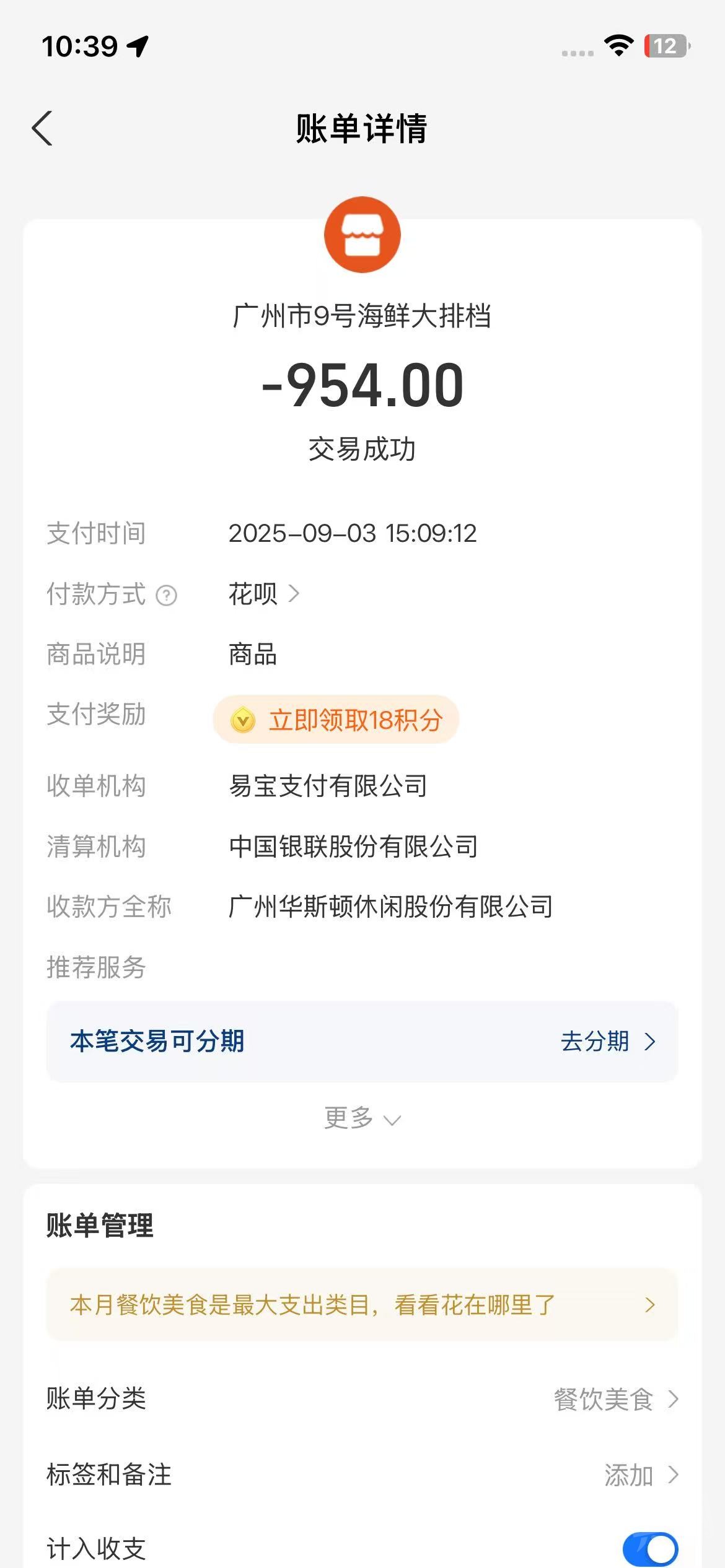Tap the battery indicator in status bar
This screenshot has width=725, height=1568.
(663, 45)
